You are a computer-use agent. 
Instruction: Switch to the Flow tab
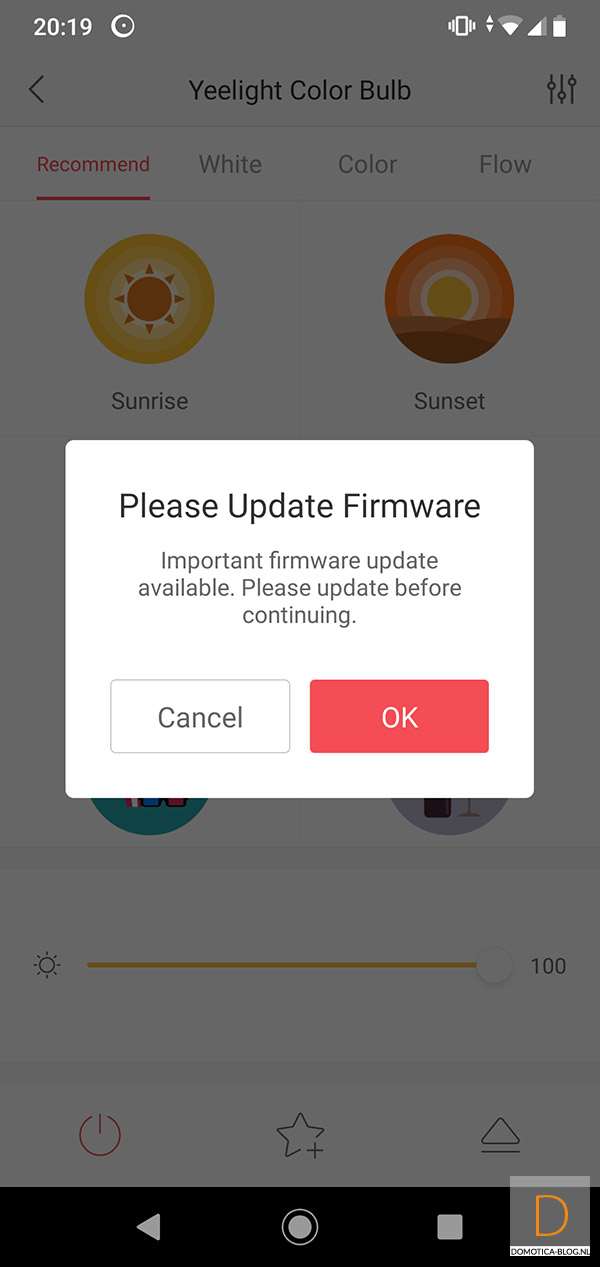click(x=505, y=164)
